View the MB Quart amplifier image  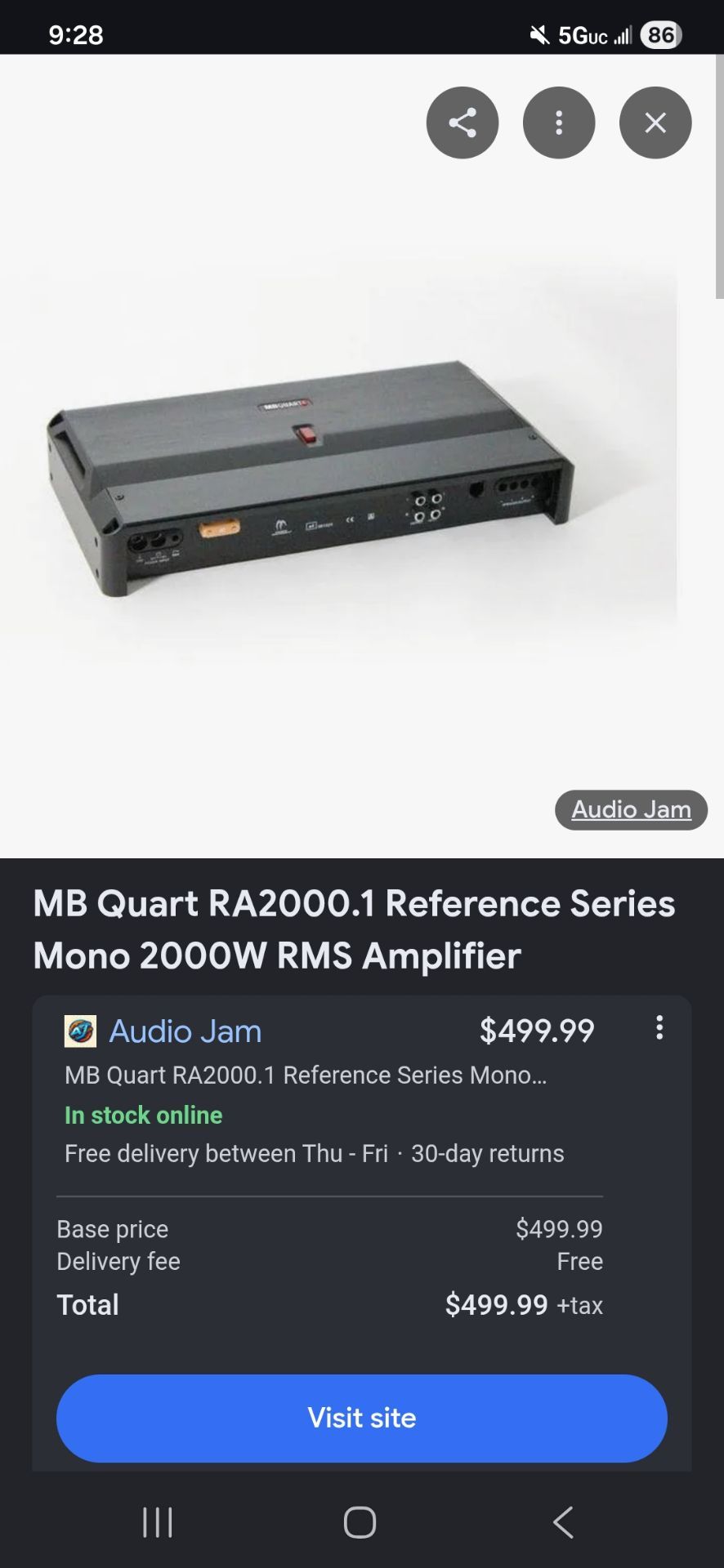pyautogui.click(x=311, y=478)
